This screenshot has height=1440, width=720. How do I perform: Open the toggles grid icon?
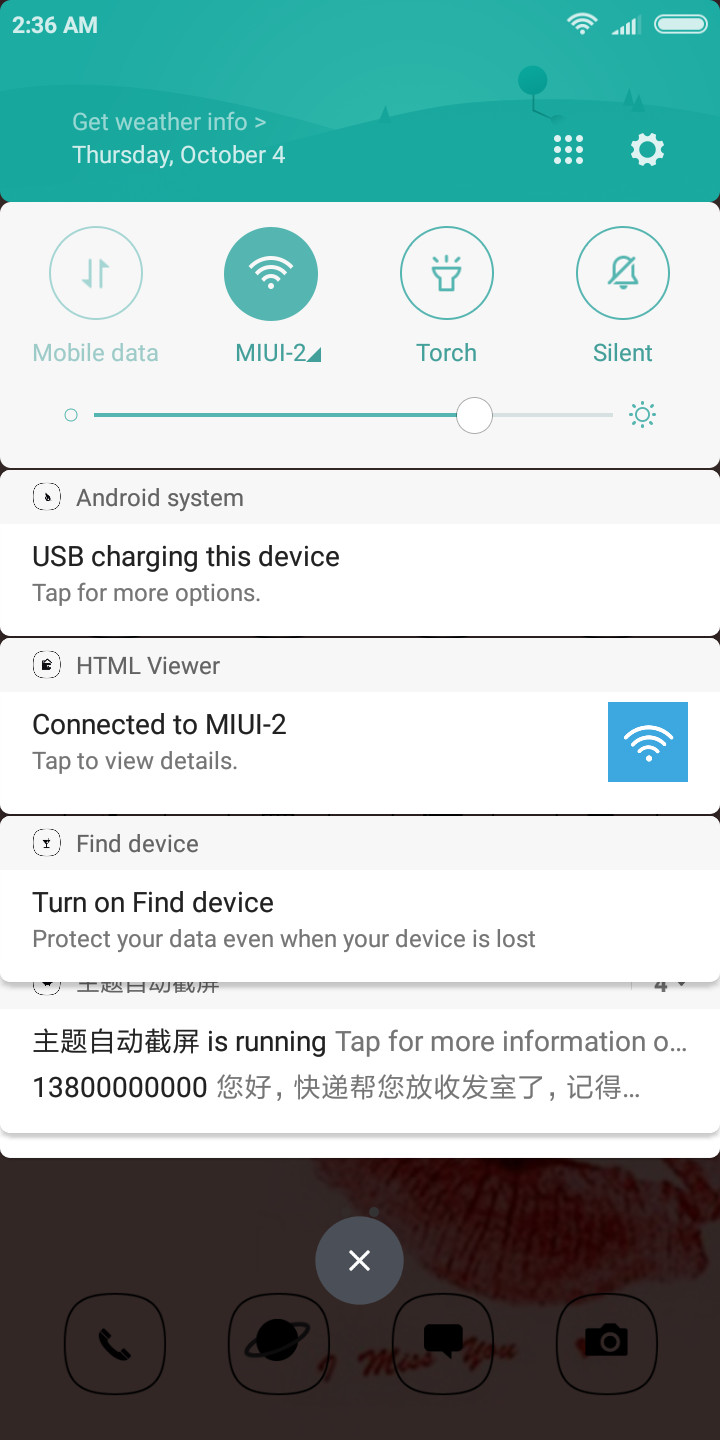click(x=568, y=150)
